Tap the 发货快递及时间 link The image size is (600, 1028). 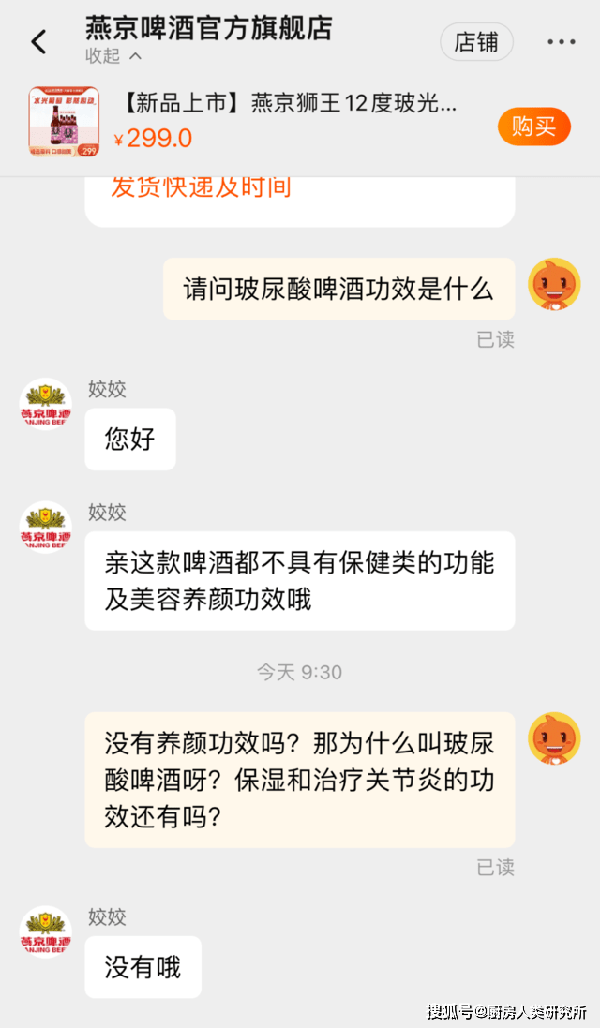point(201,187)
